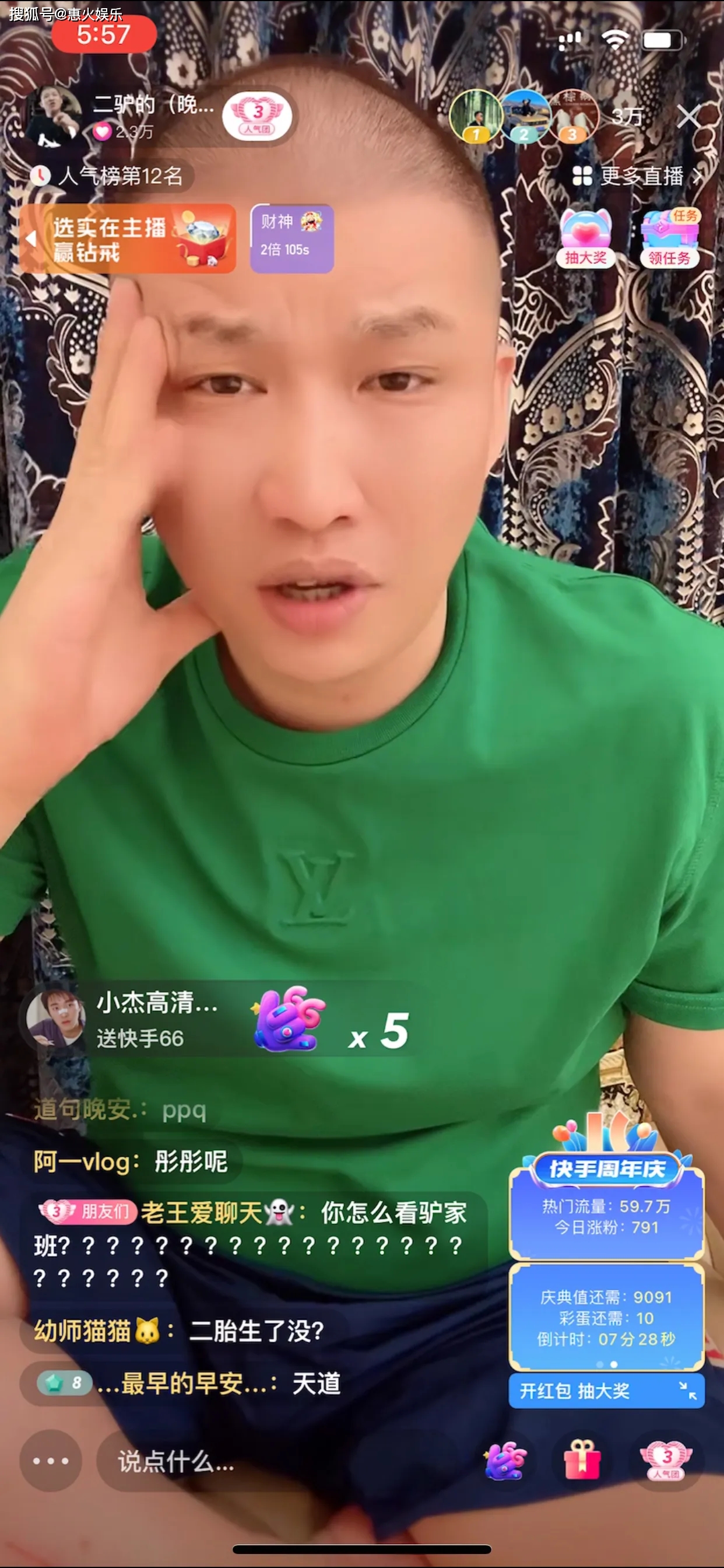Screen dimensions: 724x1568
Task: Join the 人气团 fan group badge
Action: [257, 116]
